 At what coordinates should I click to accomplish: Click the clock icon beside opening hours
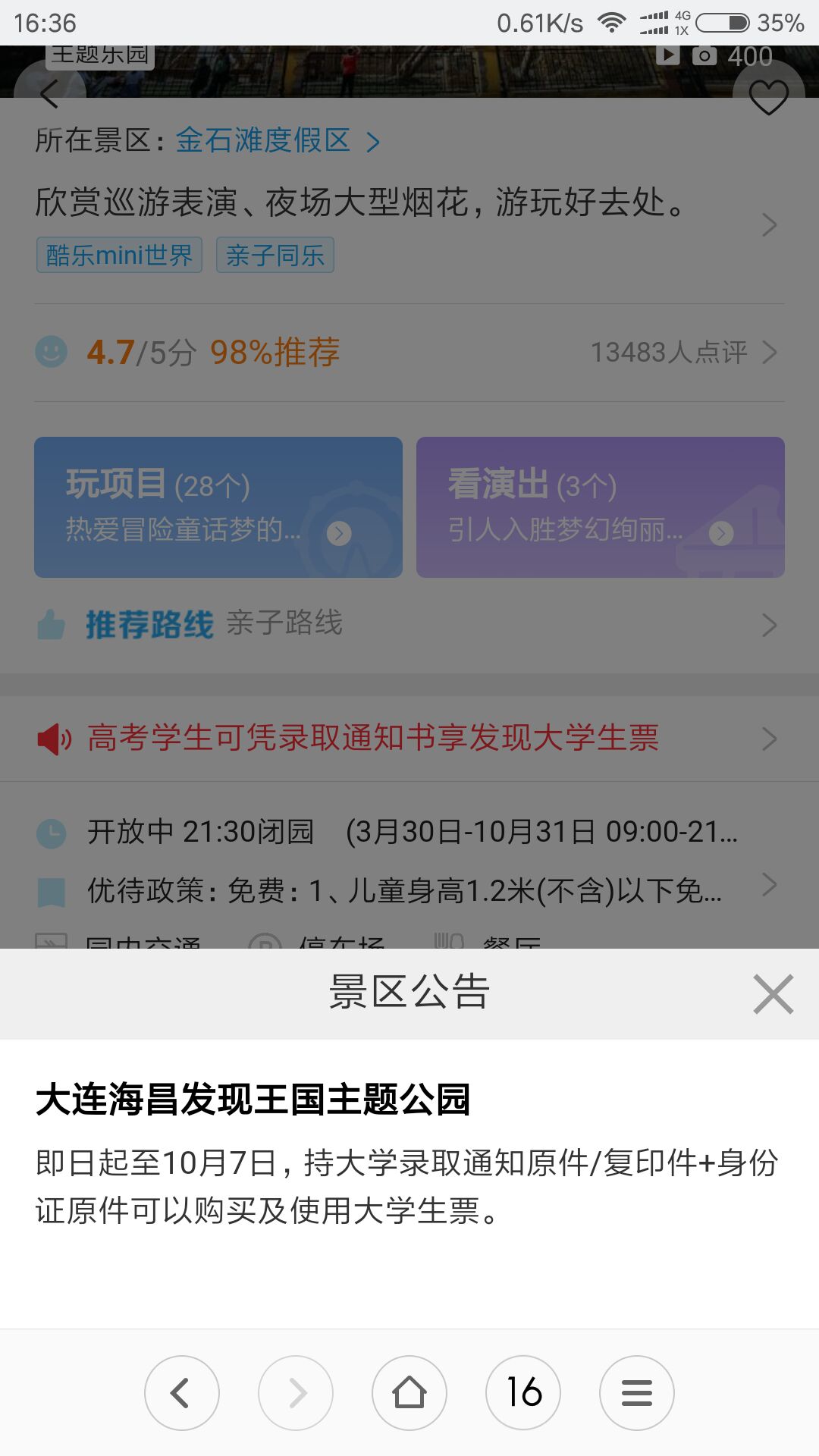pos(52,832)
